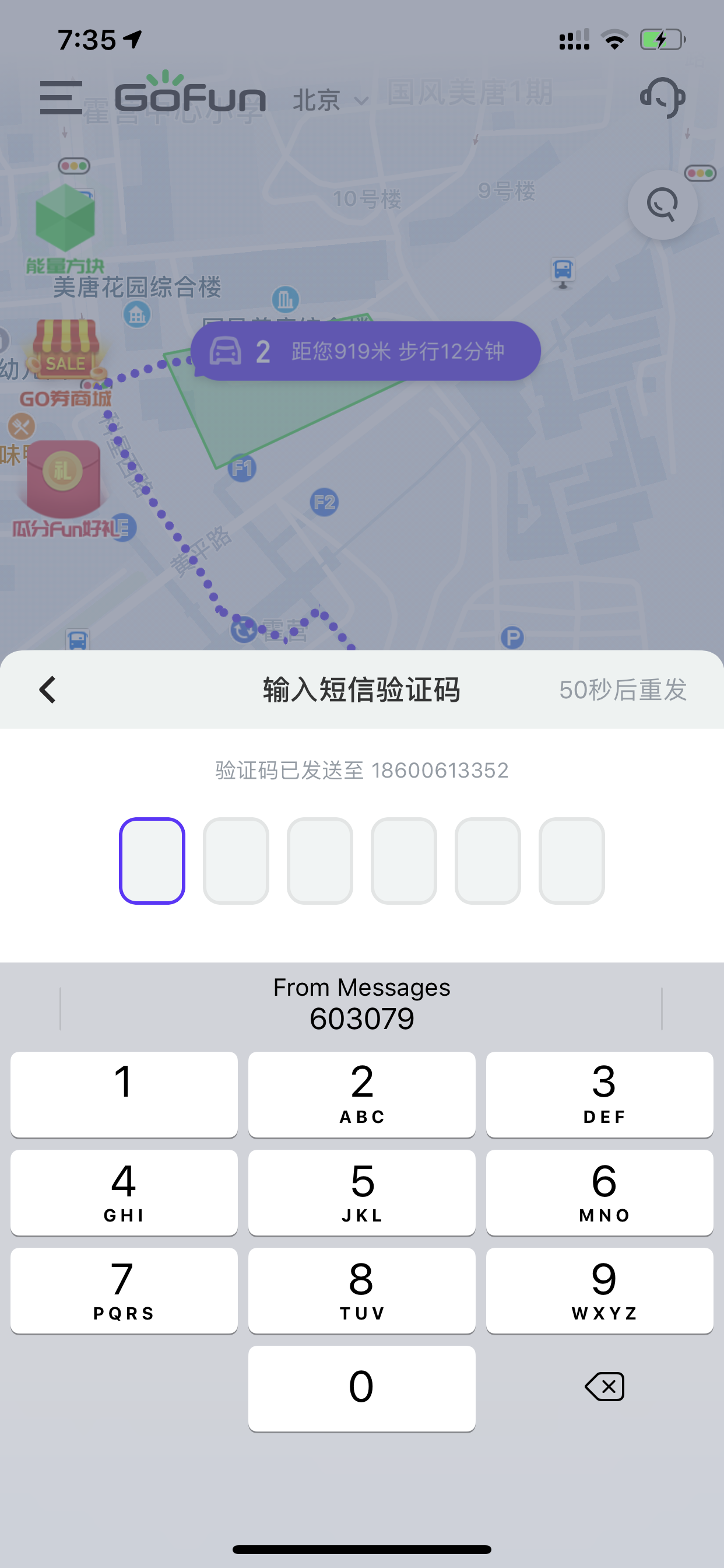Type digit 0 on the keypad

[x=361, y=1388]
